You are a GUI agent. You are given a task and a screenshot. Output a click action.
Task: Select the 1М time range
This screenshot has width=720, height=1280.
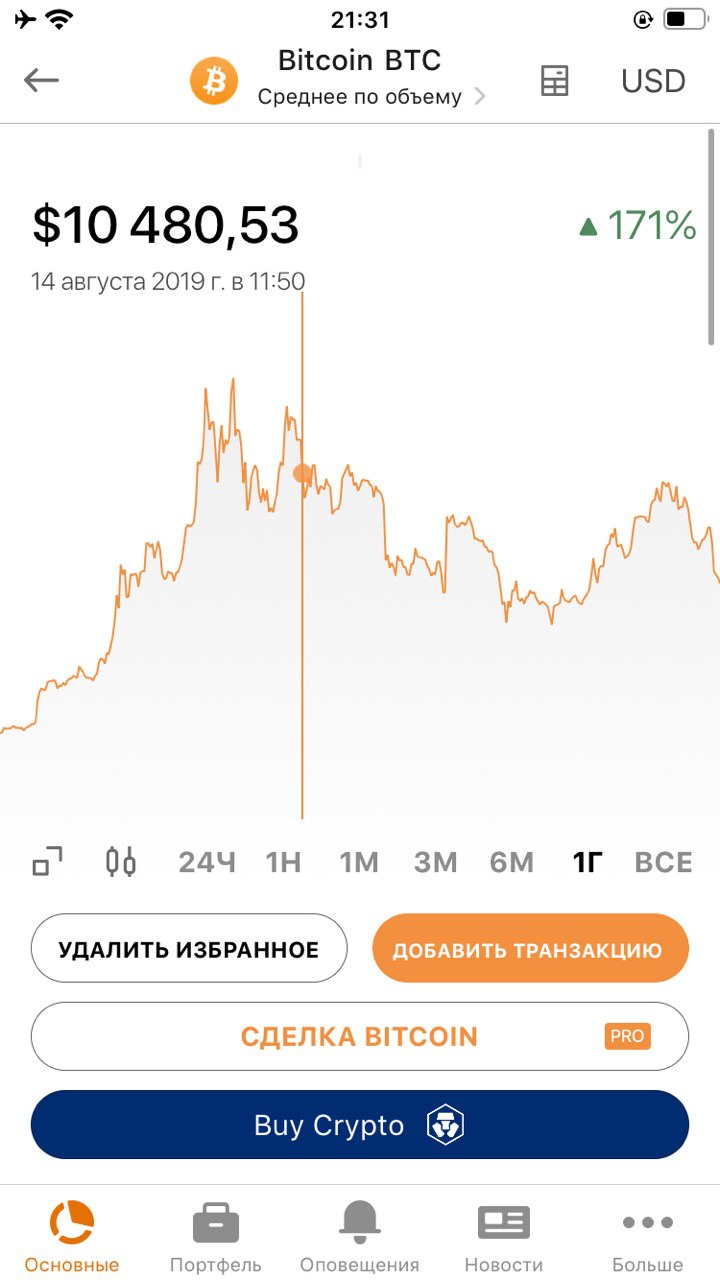coord(359,862)
